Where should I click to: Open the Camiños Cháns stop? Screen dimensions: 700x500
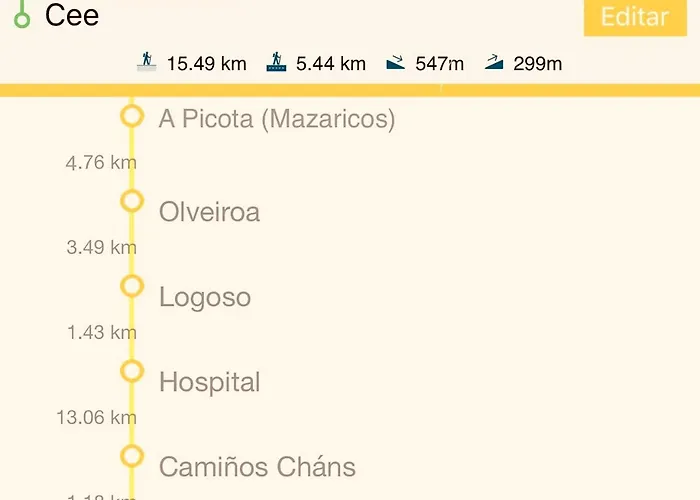click(x=257, y=467)
